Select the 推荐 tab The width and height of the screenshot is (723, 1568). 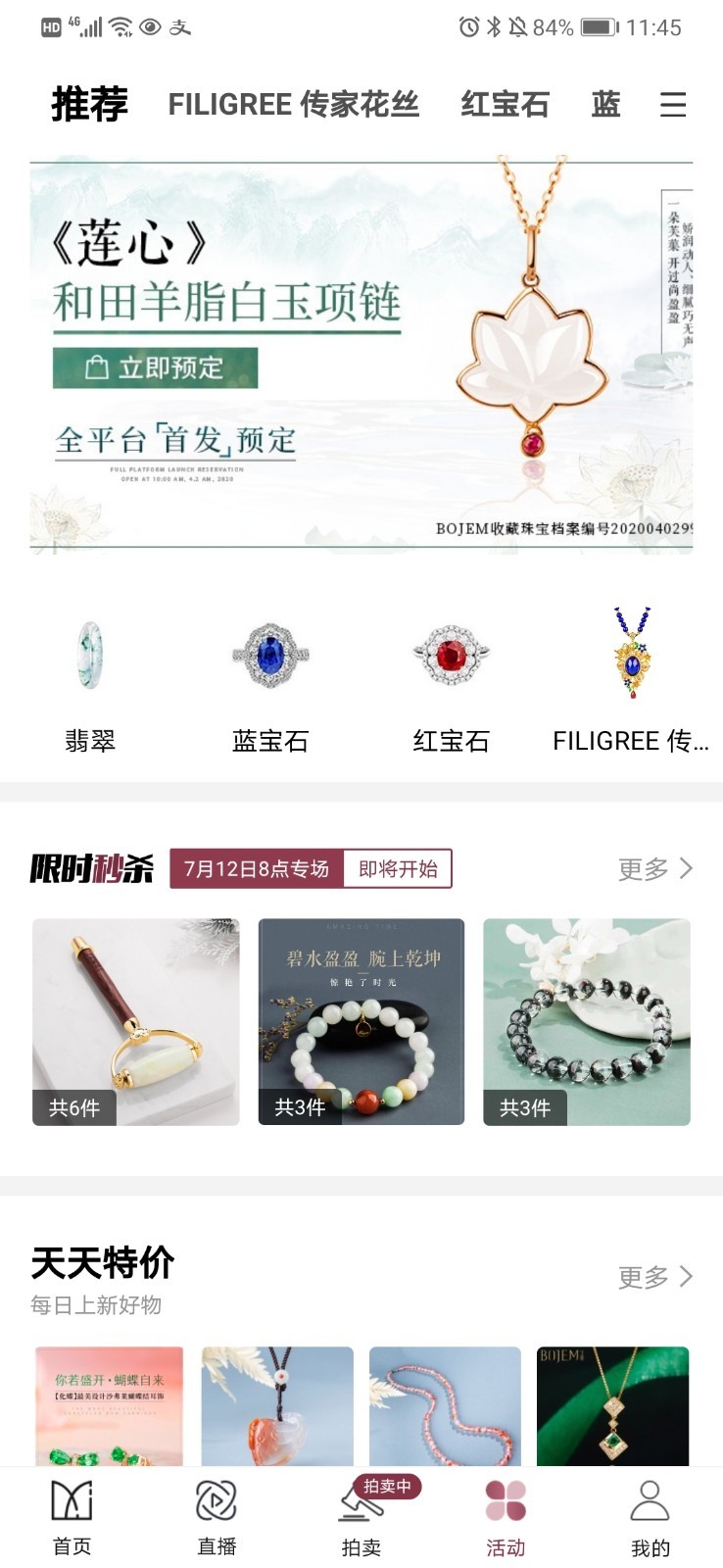(89, 105)
